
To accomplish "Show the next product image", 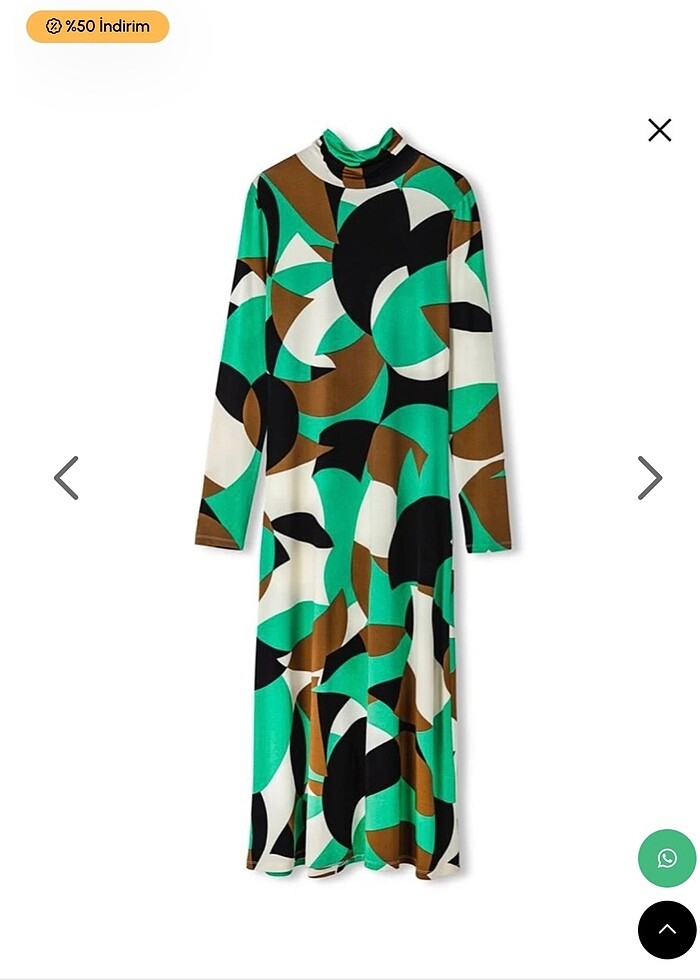I will 649,478.
